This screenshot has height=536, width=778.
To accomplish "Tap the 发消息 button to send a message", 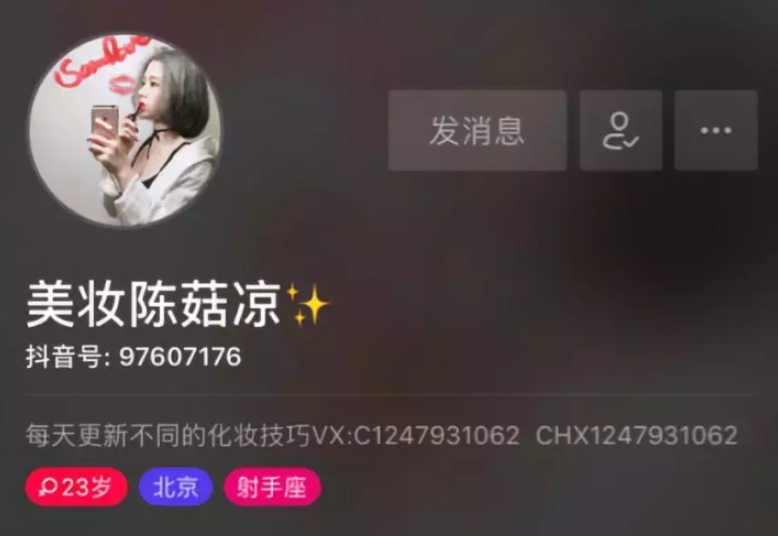I will (477, 131).
